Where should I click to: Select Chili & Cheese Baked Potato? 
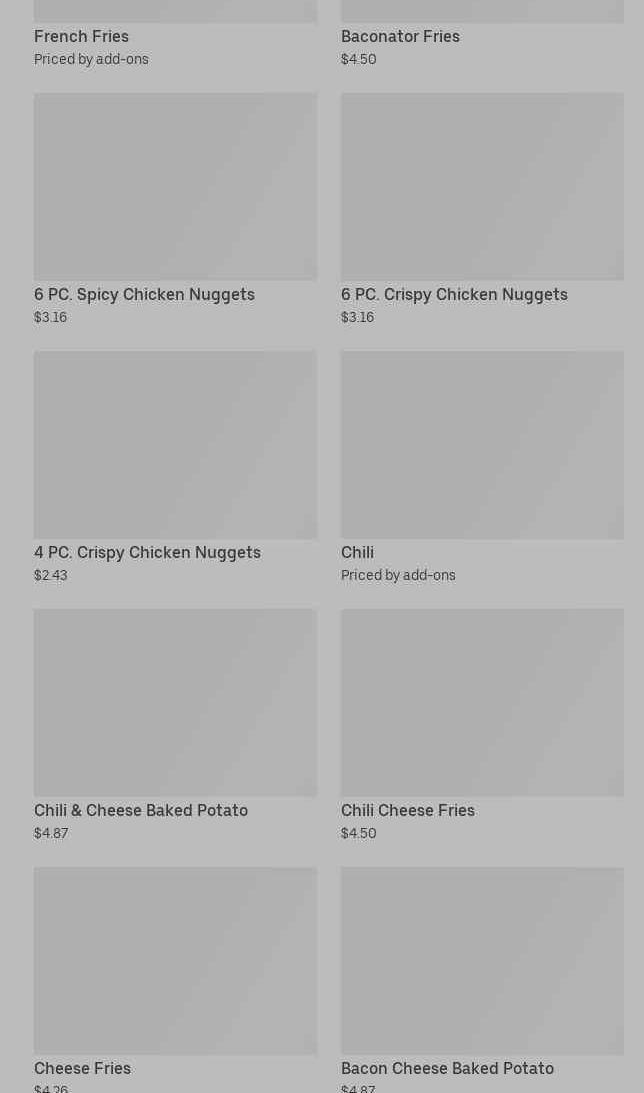coord(175,703)
